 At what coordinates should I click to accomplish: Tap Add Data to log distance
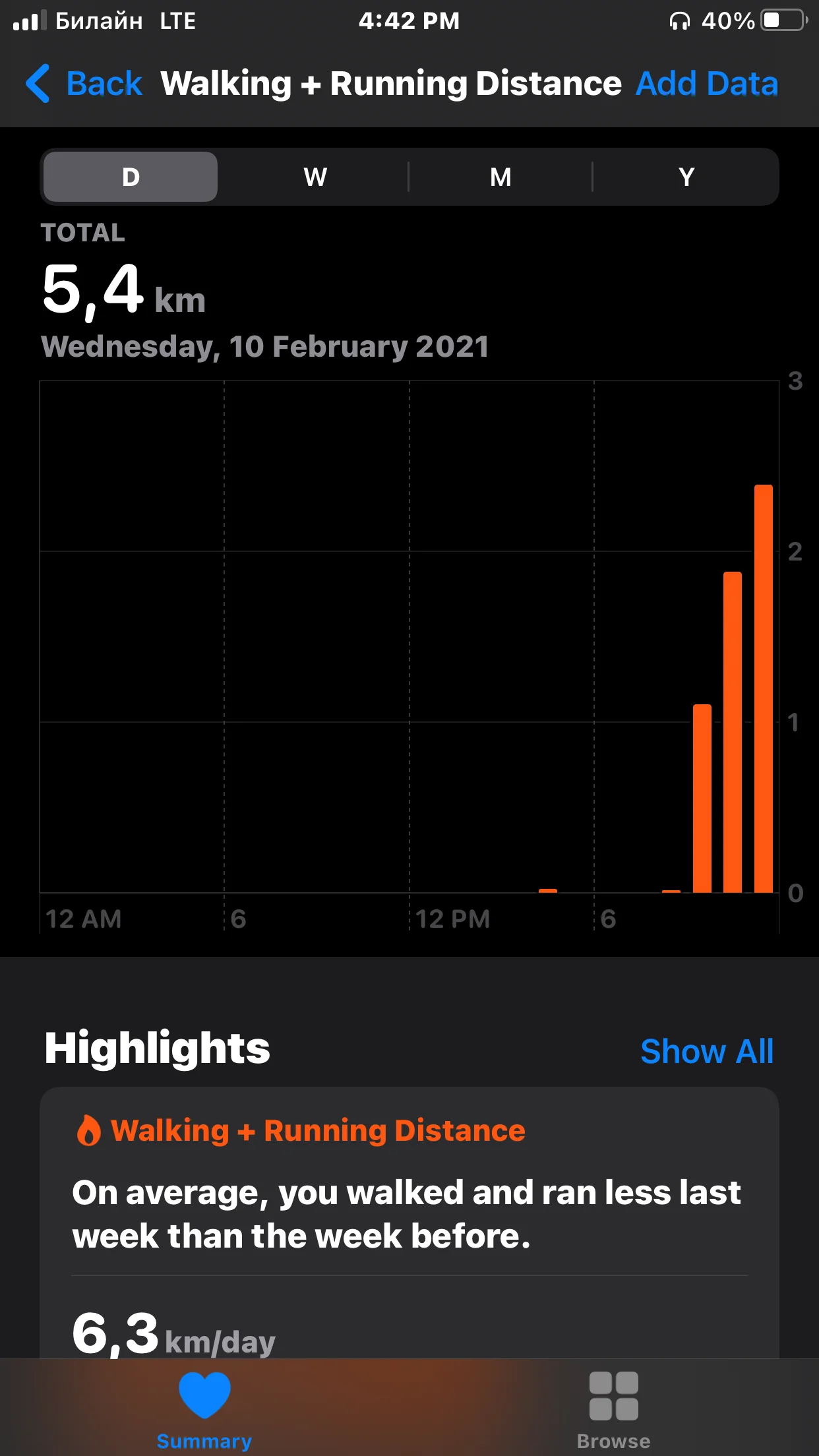706,84
